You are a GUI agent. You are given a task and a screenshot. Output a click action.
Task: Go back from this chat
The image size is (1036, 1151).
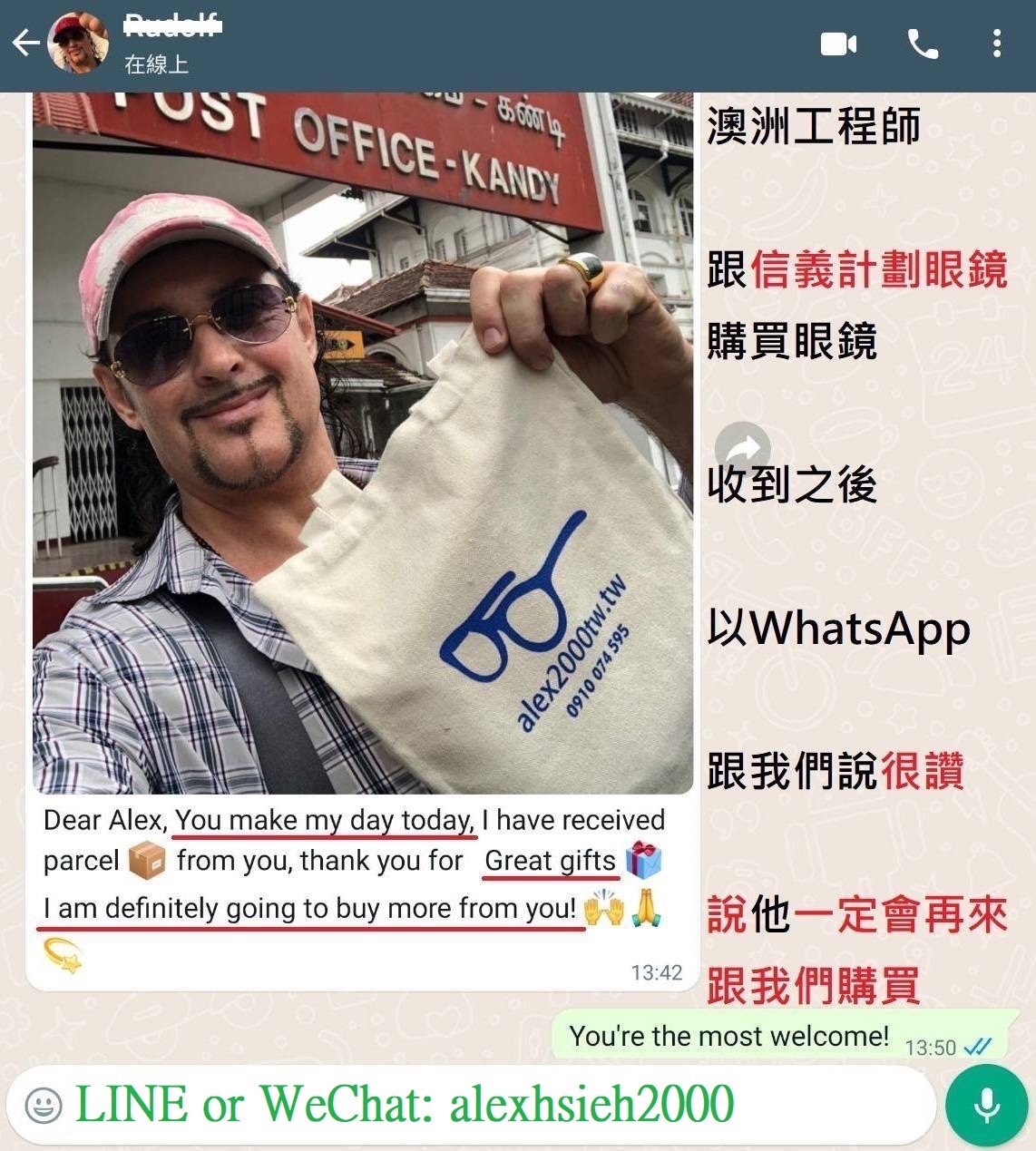point(25,44)
